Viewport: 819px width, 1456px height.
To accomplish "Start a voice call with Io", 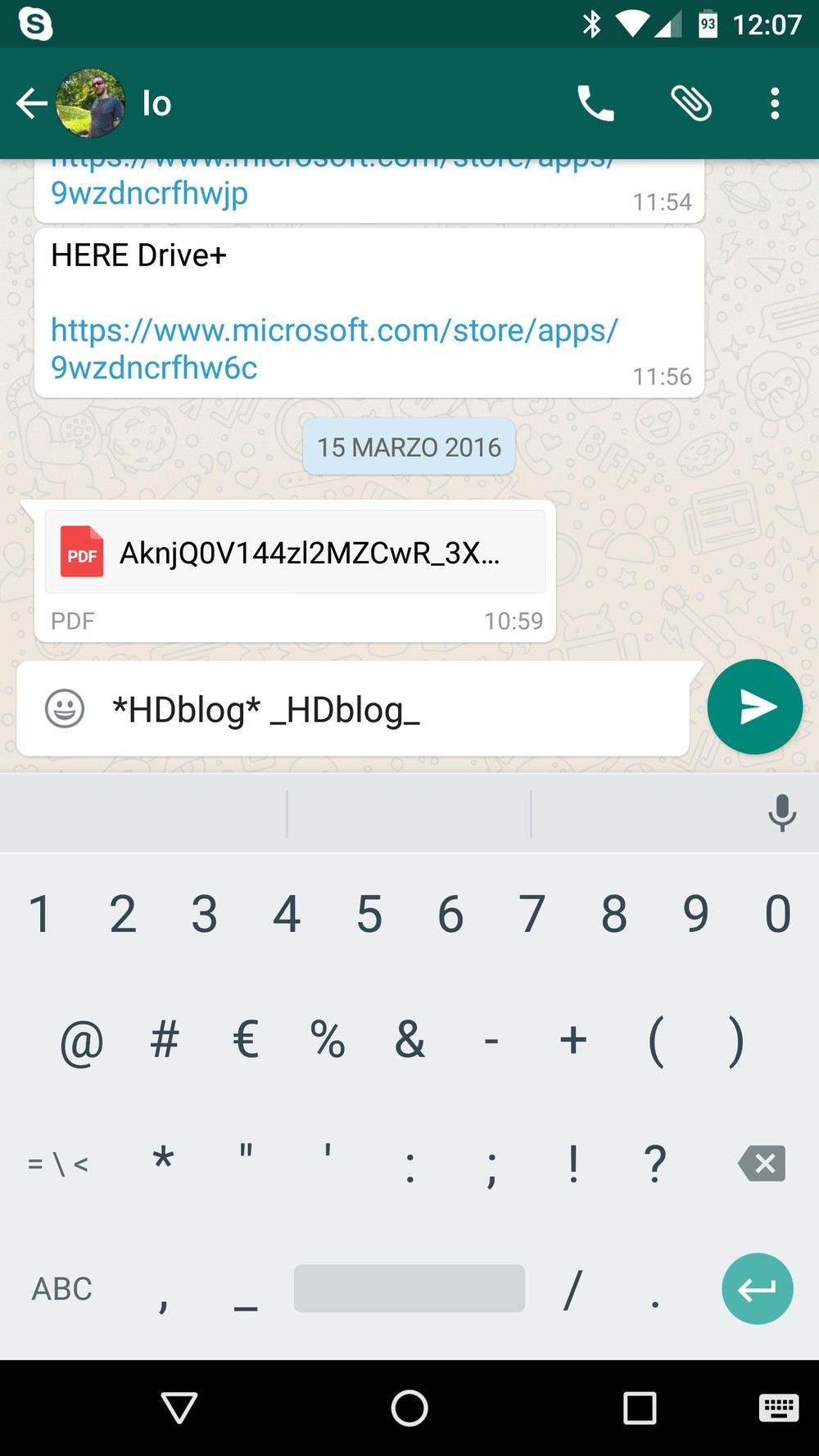I will tap(595, 104).
